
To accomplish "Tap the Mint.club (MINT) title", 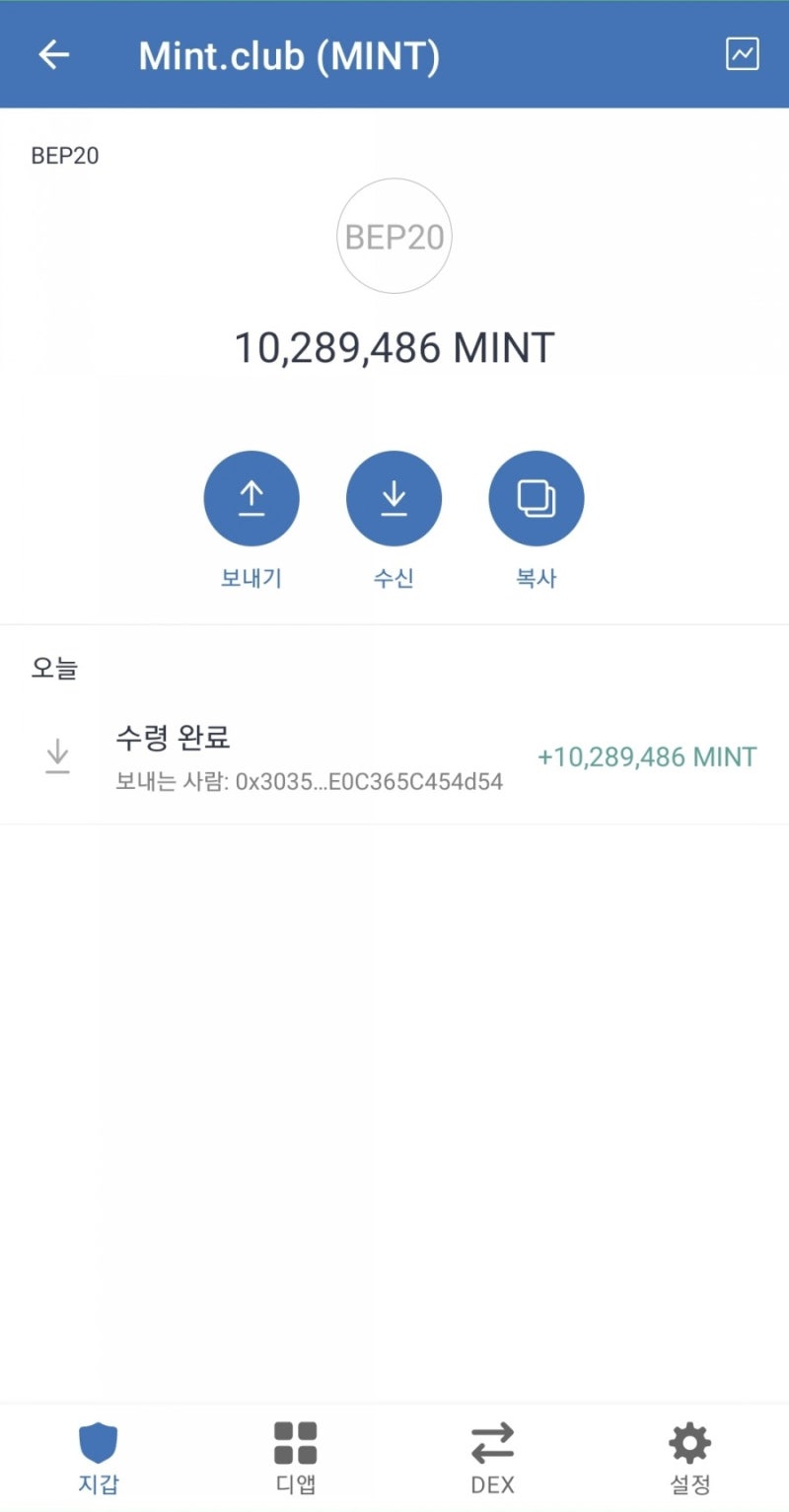I will pyautogui.click(x=291, y=54).
